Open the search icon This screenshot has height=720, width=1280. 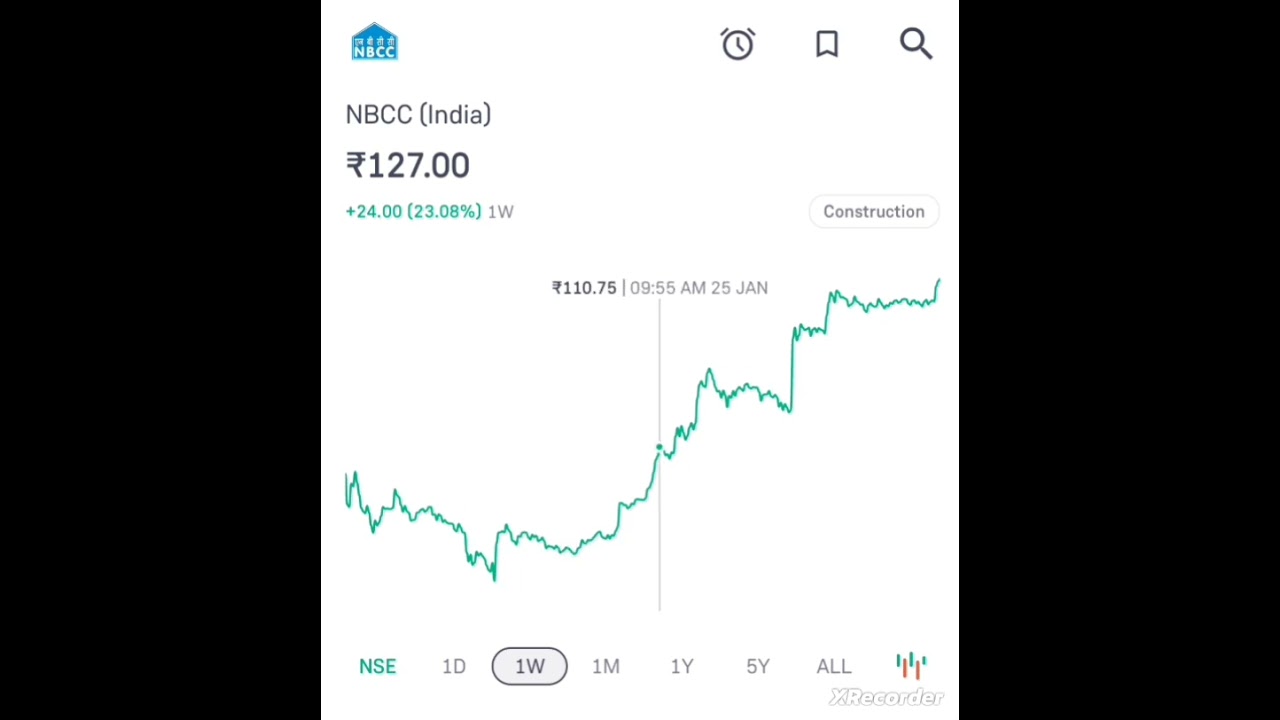pos(915,44)
